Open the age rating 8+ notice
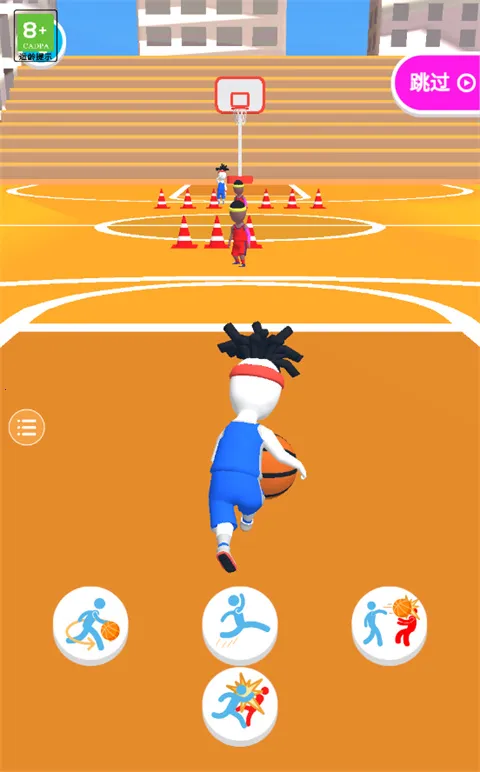The image size is (480, 772). pos(35,36)
